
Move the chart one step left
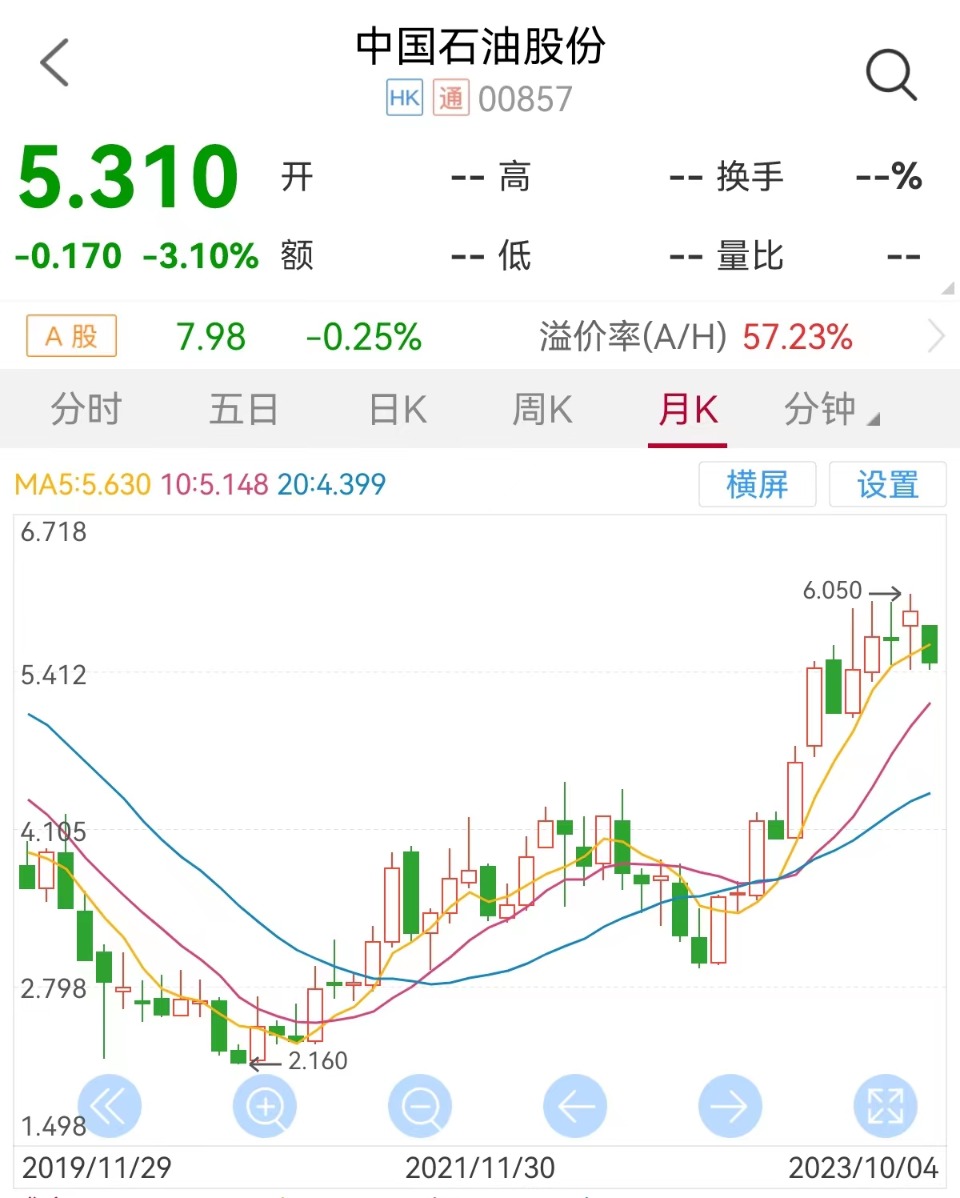point(575,1107)
